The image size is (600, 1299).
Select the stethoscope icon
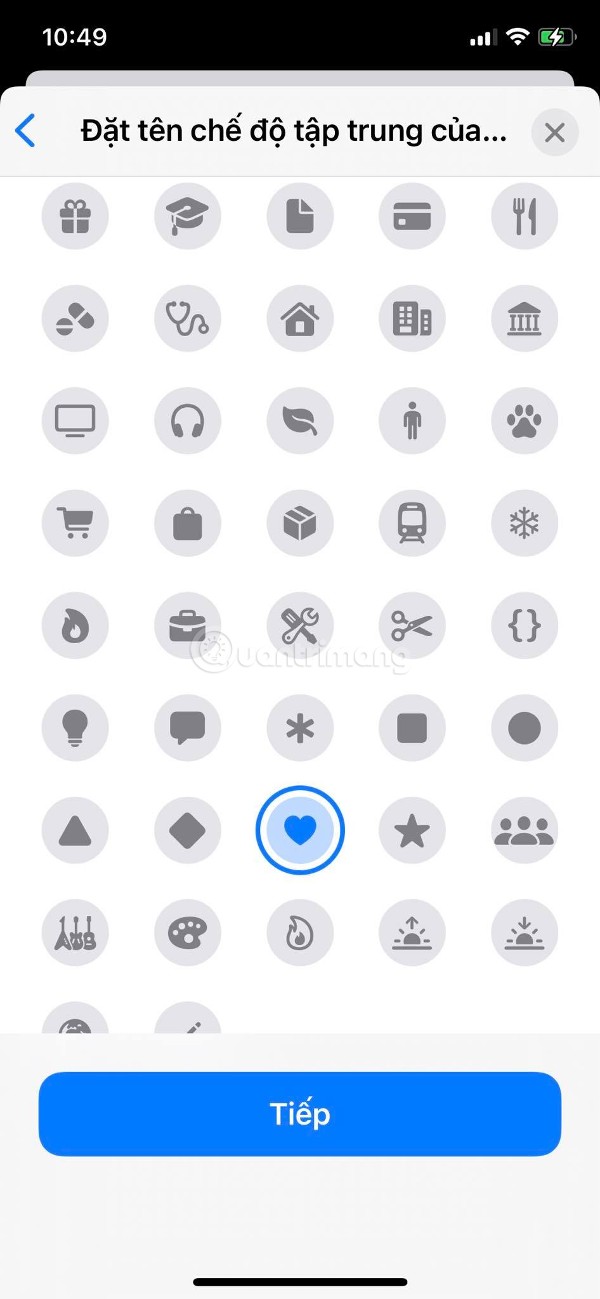pos(187,319)
